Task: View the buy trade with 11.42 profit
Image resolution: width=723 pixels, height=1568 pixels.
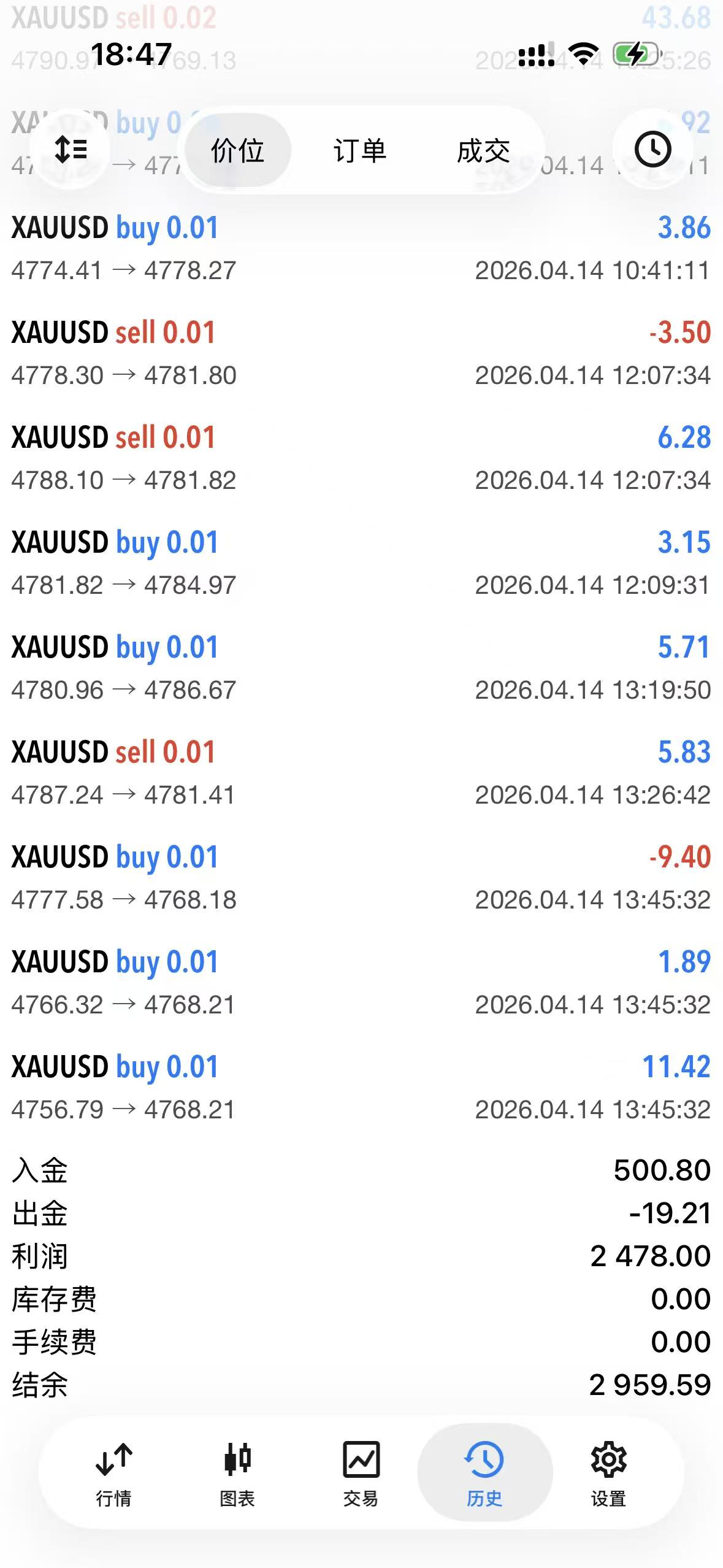Action: tap(361, 1088)
